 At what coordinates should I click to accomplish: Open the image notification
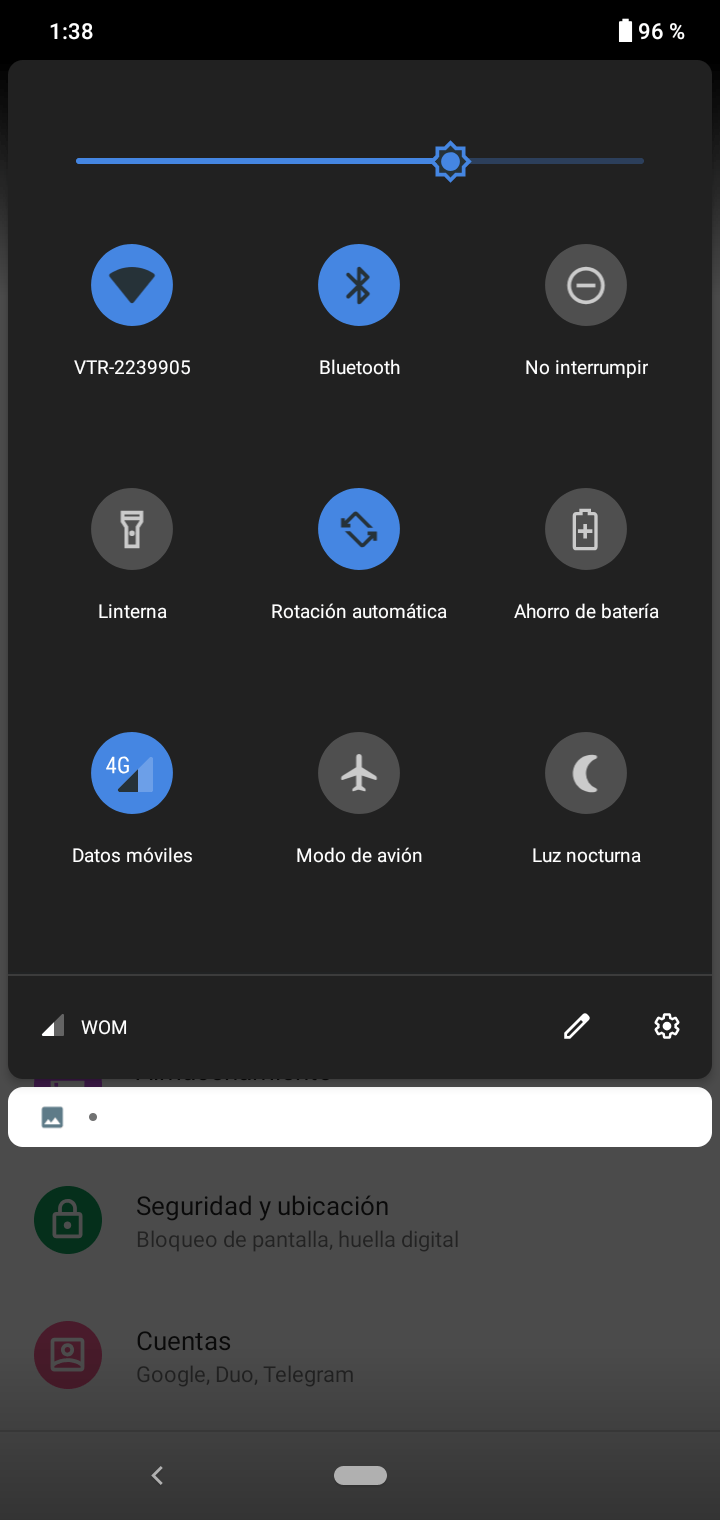coord(360,1117)
